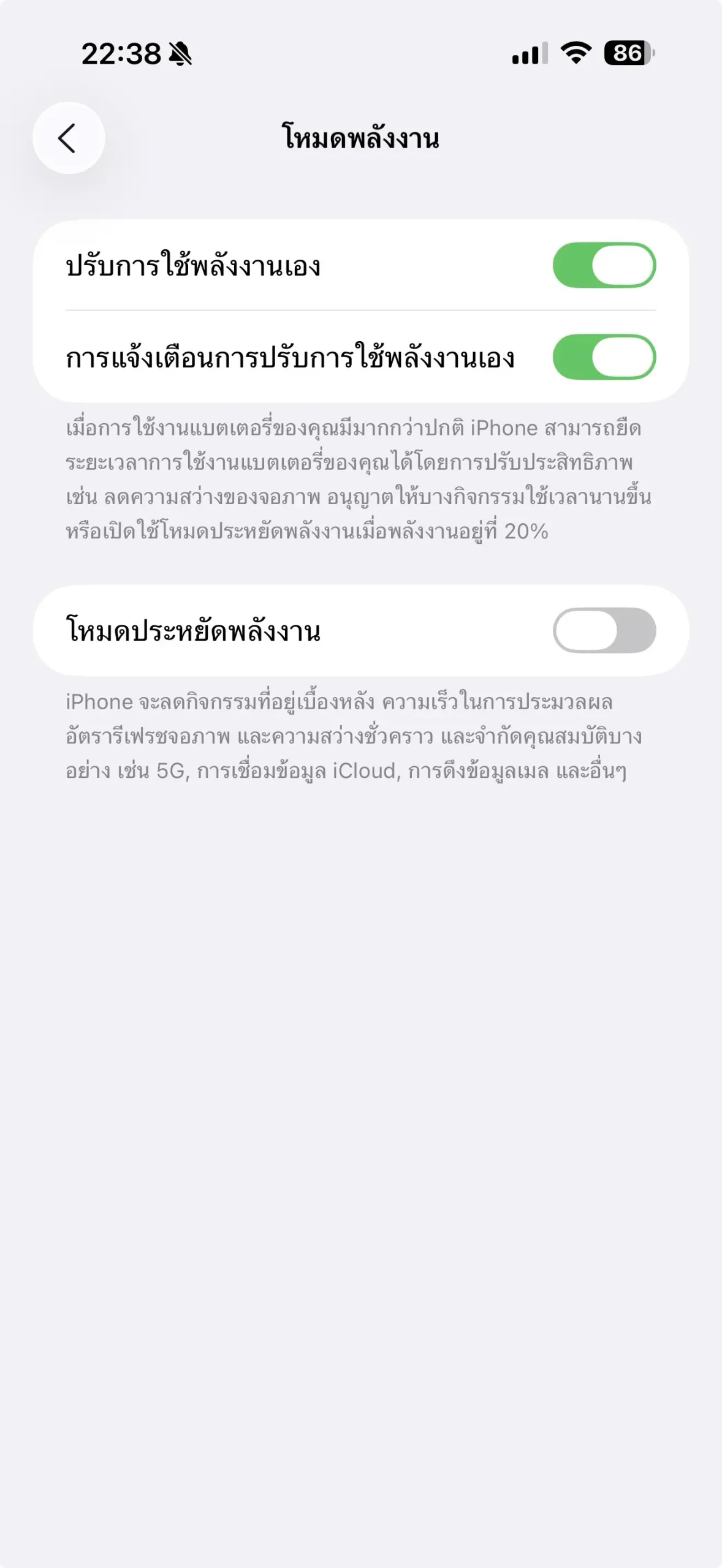The width and height of the screenshot is (722, 1568).
Task: Enable โหมดประหยัดพลังงาน switch
Action: tap(604, 630)
